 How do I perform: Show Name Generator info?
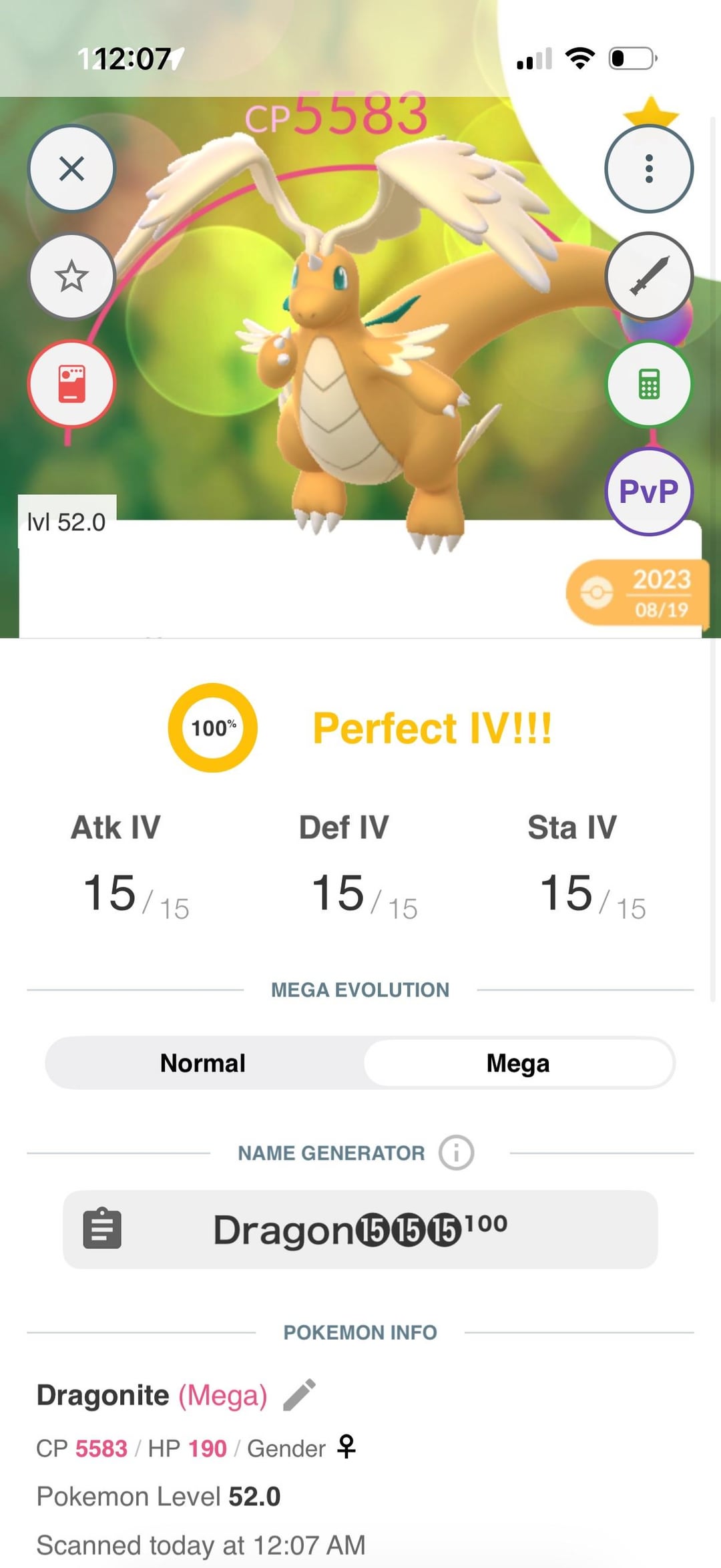(x=456, y=1153)
